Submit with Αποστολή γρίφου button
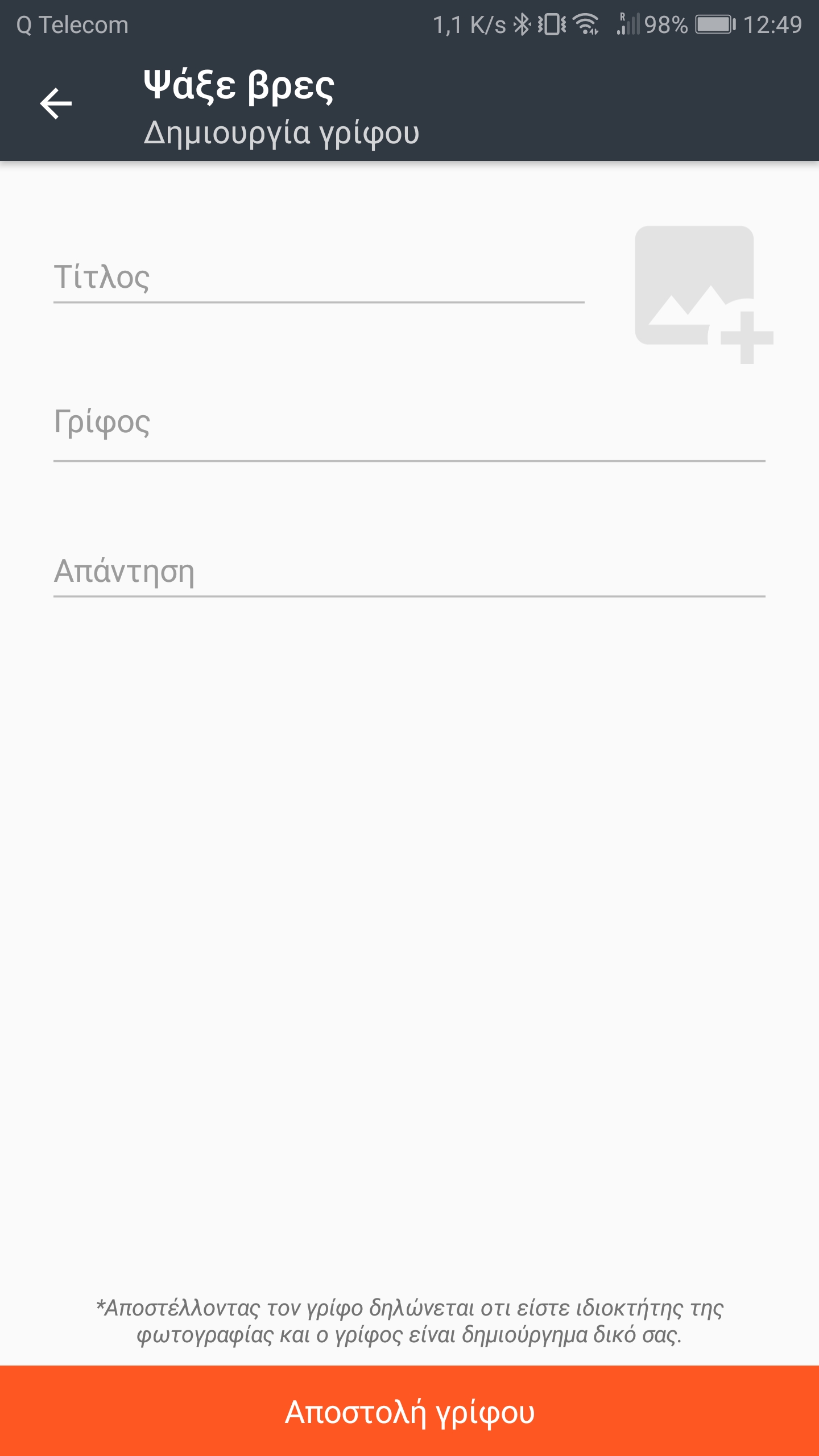The height and width of the screenshot is (1456, 819). point(409,1412)
